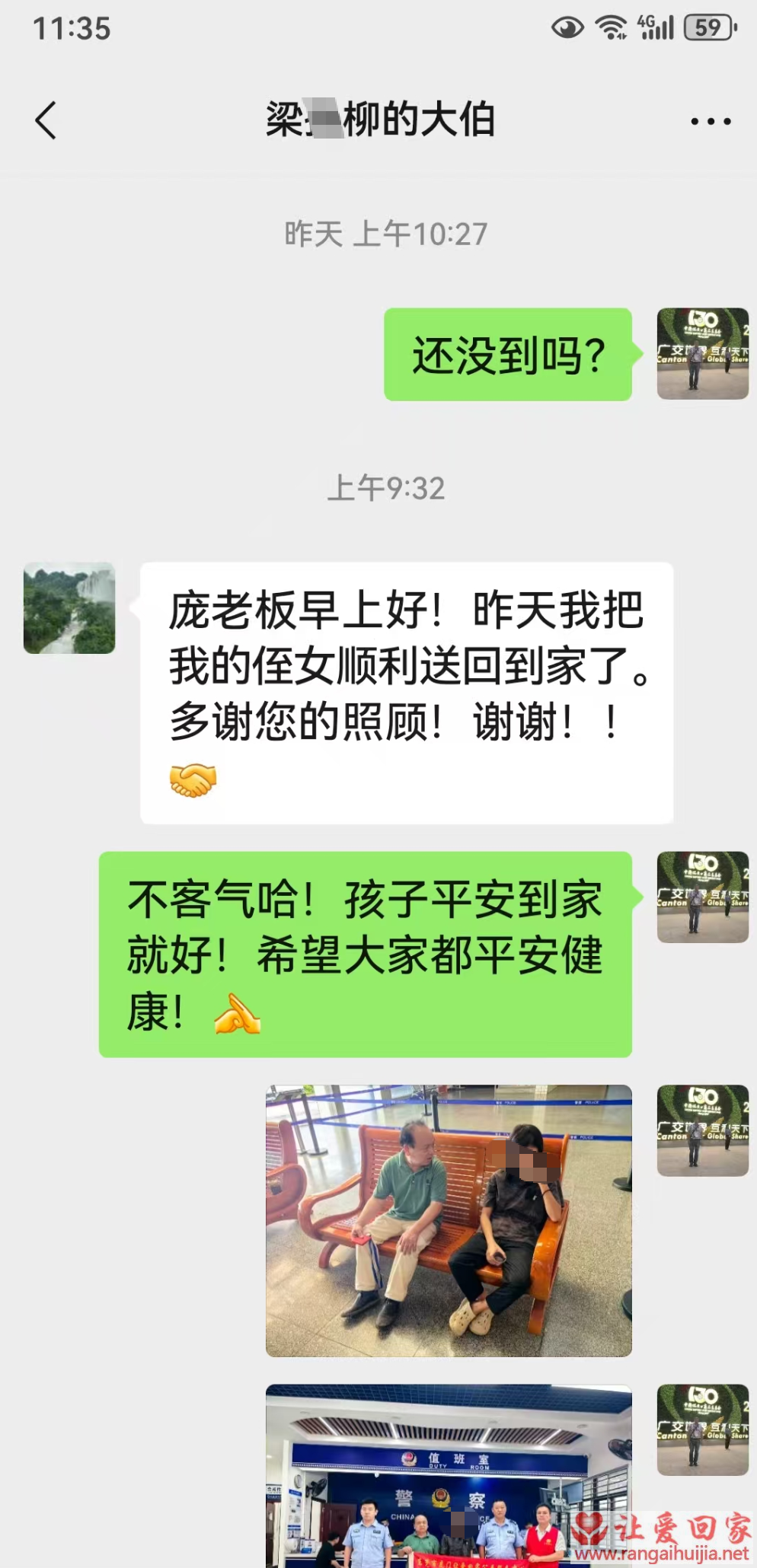Go back from the chat
Screen dimensions: 757x1568
[x=46, y=121]
